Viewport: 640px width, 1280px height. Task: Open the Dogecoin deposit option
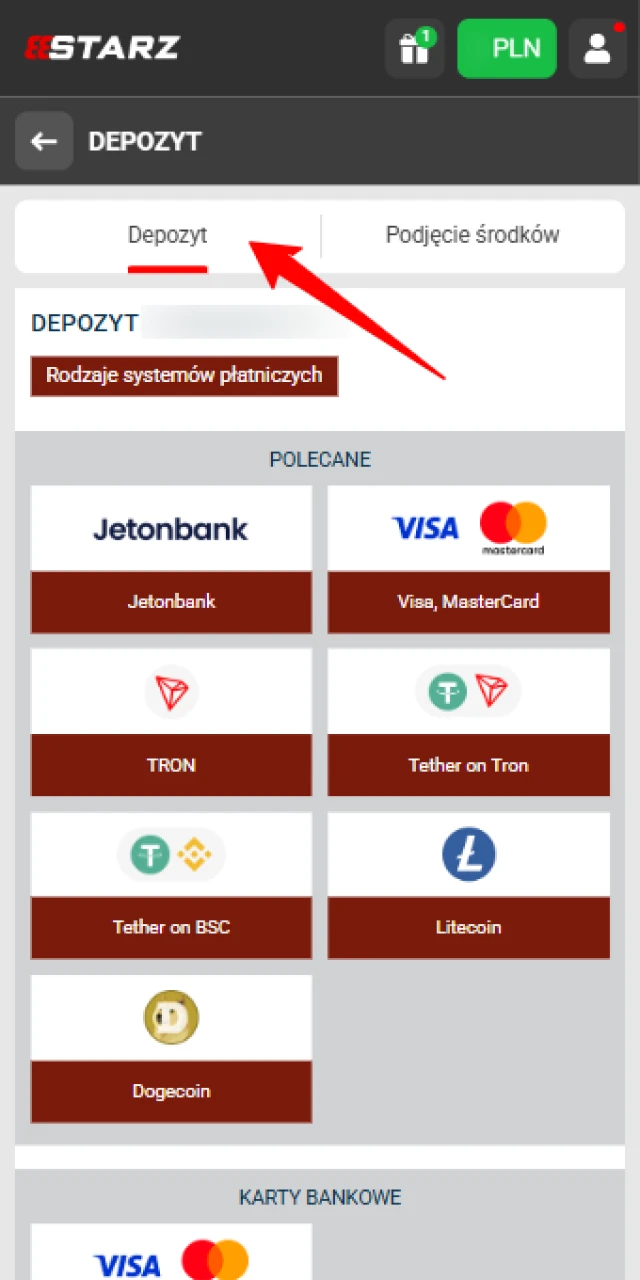pyautogui.click(x=171, y=1048)
